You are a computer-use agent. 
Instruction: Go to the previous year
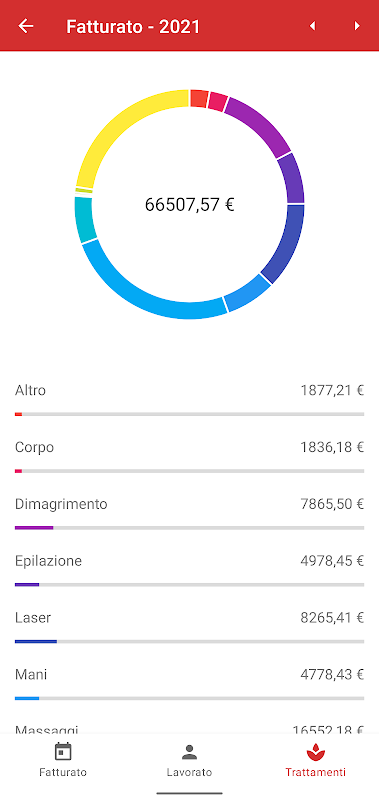[313, 26]
